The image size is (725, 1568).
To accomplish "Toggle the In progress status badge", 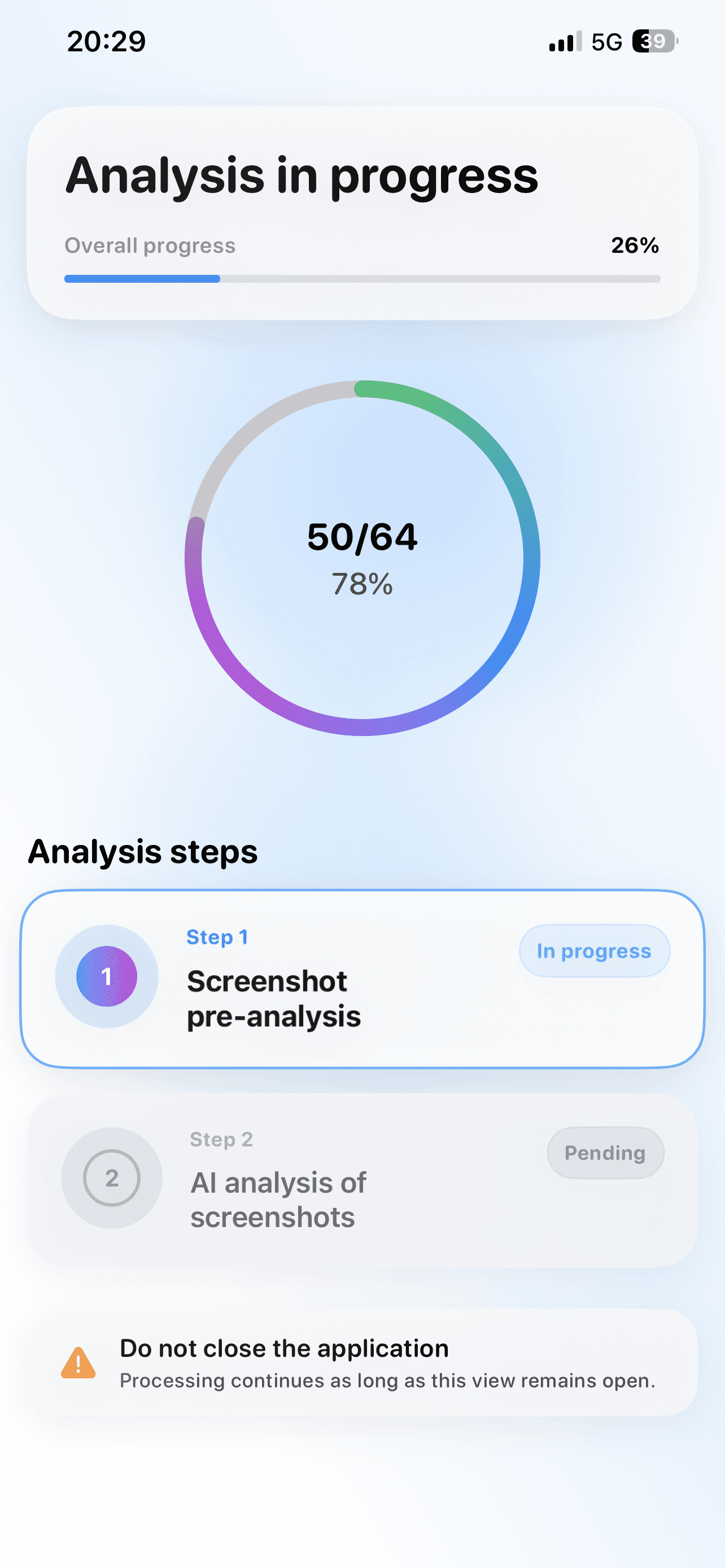I will [594, 951].
